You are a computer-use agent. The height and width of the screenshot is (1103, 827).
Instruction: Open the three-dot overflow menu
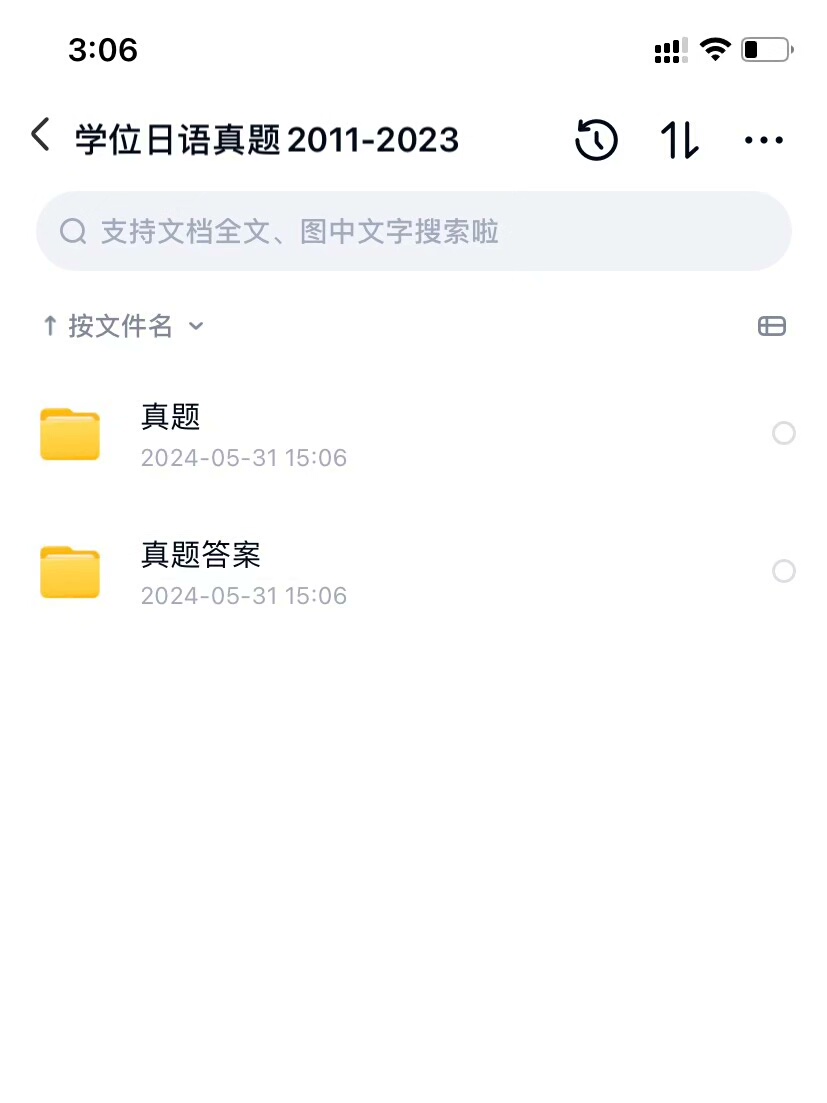(x=764, y=140)
